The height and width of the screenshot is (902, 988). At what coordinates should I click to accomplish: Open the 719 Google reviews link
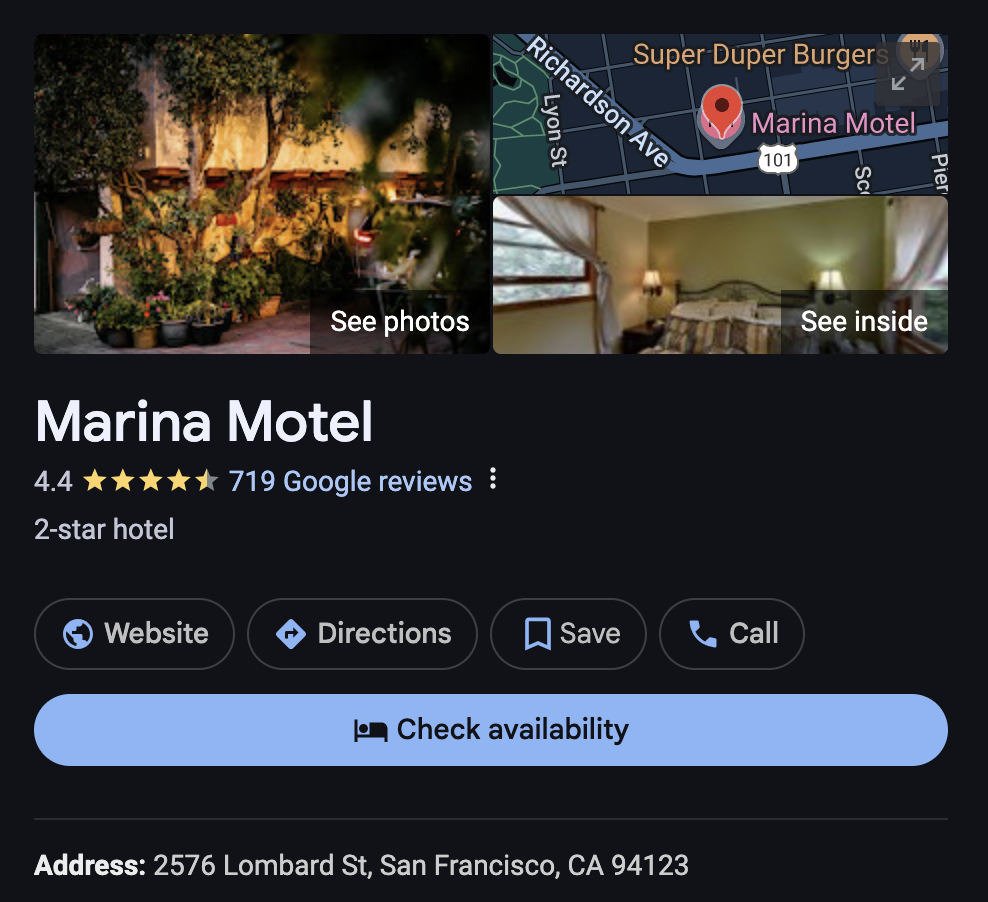[350, 481]
